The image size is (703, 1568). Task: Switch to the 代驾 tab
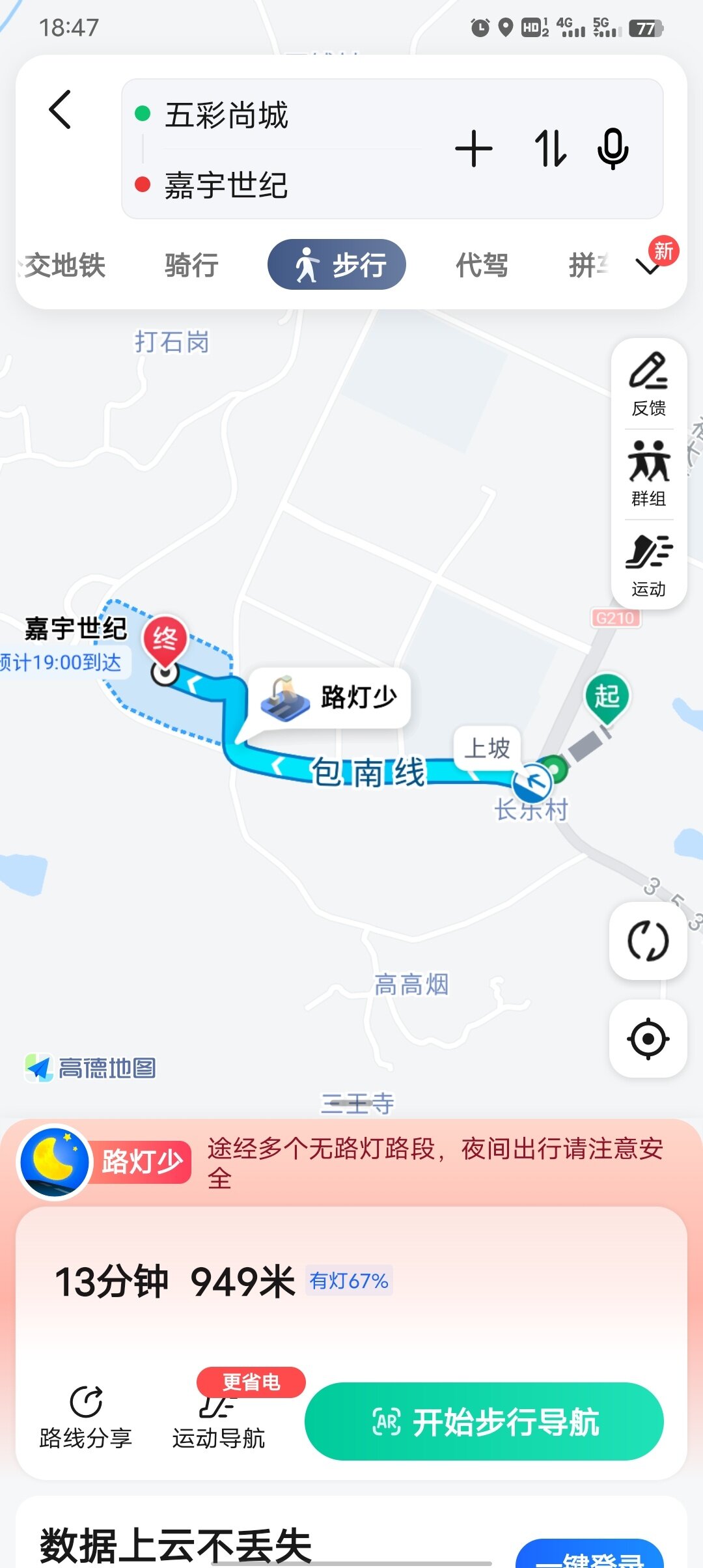pos(482,265)
